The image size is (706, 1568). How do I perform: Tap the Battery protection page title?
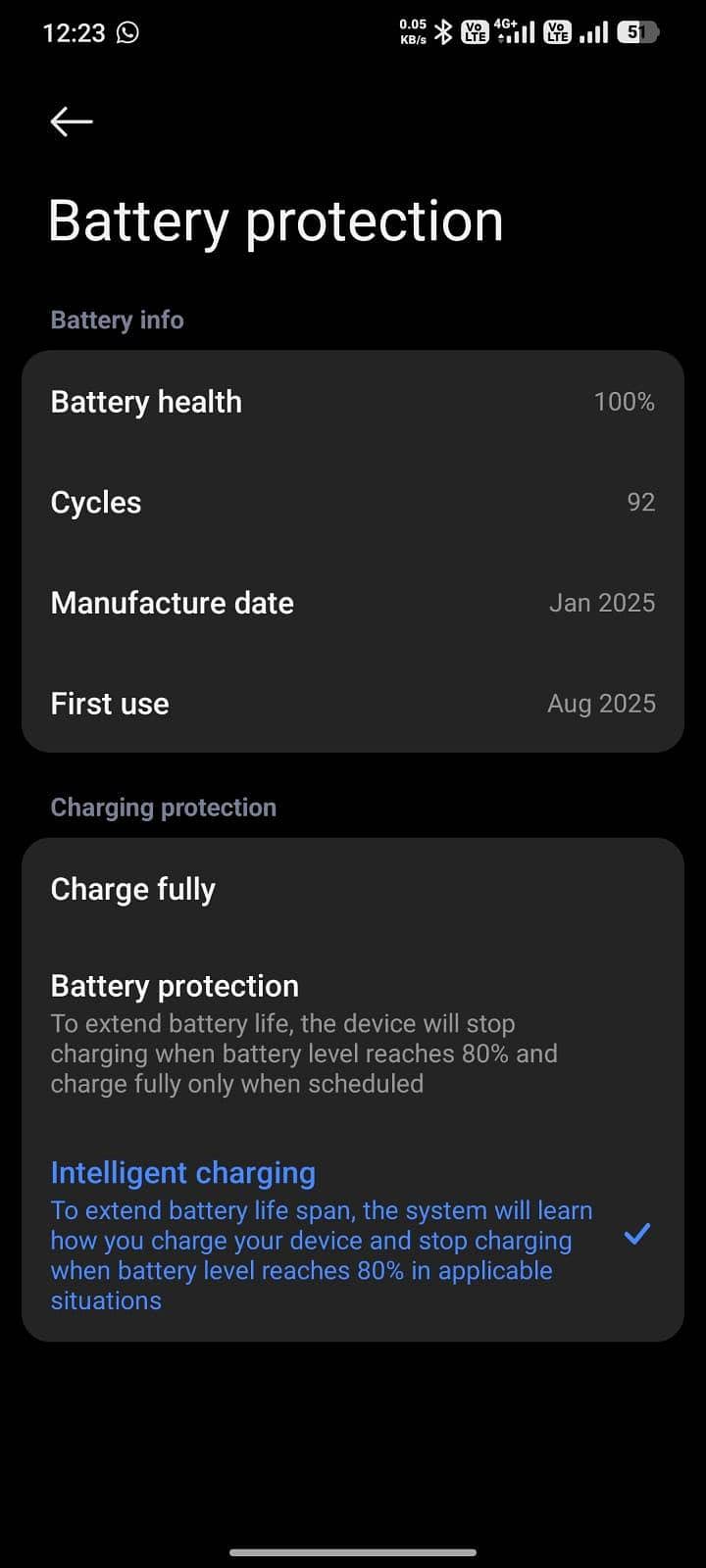click(x=276, y=220)
